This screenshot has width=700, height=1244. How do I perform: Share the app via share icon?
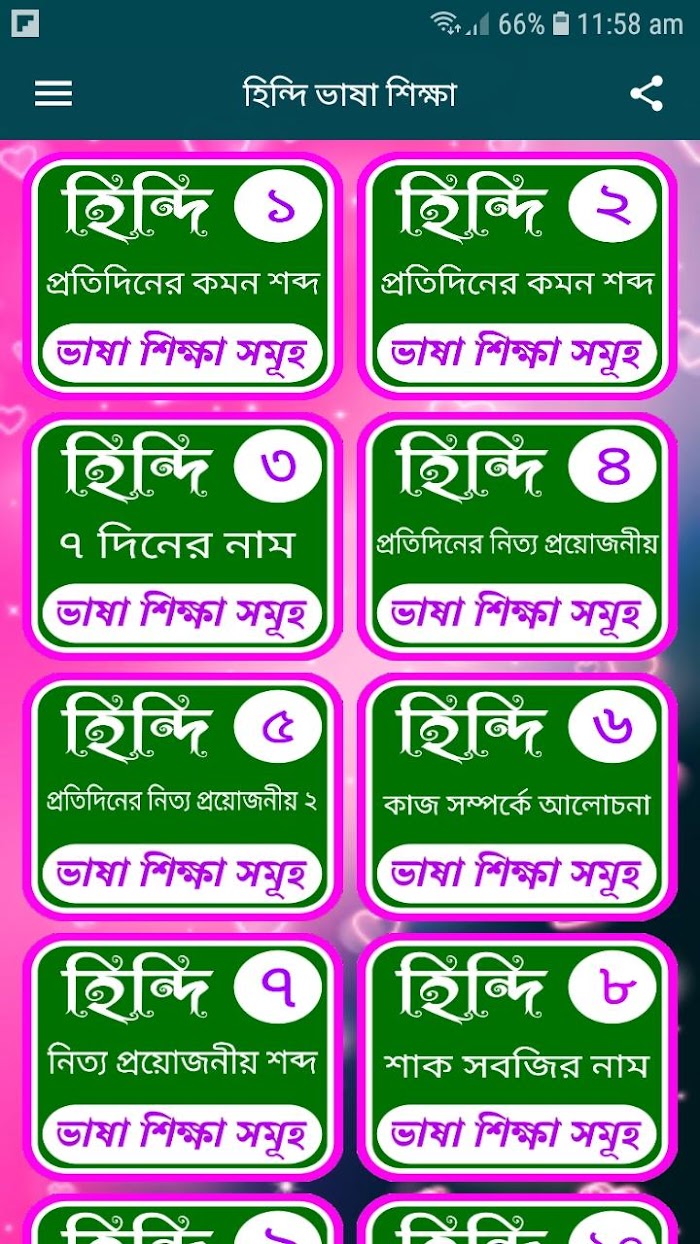647,94
